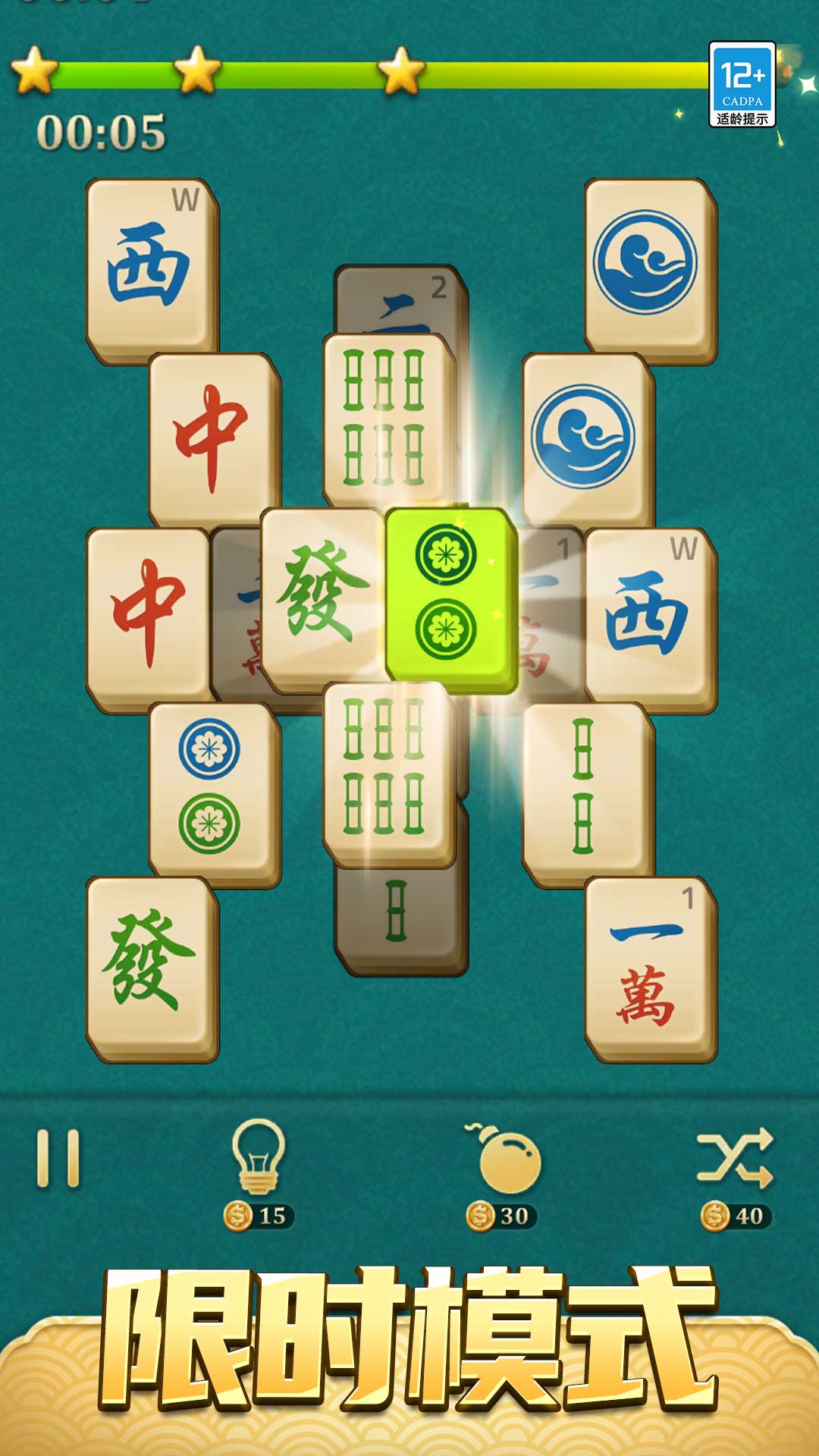This screenshot has height=1456, width=819.
Task: Pick the unshaded 一萬 character tile
Action: tap(650, 968)
